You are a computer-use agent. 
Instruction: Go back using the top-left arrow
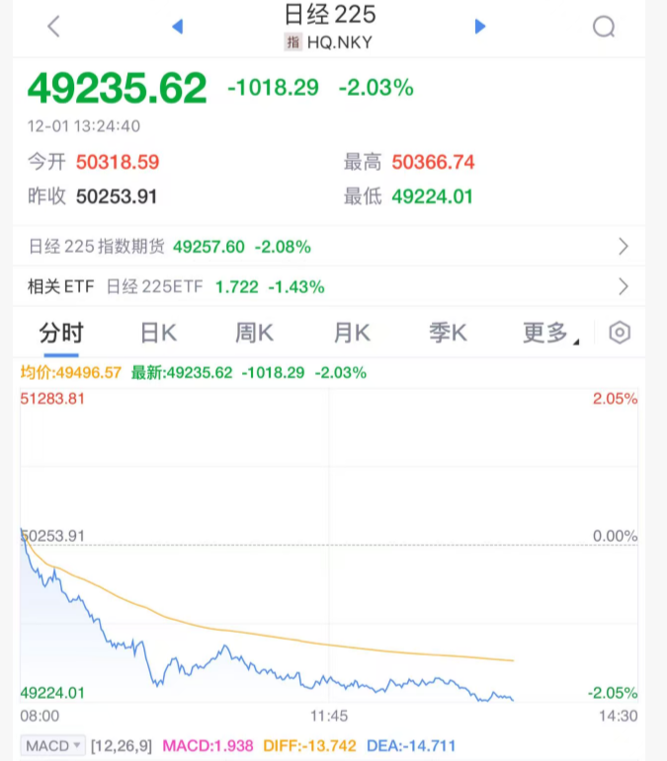click(x=54, y=27)
